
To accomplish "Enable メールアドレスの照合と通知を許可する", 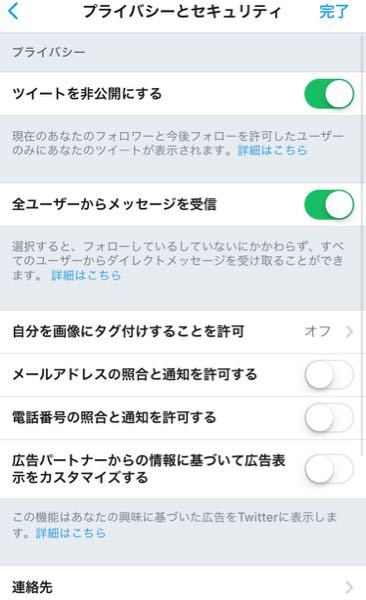I will (x=329, y=375).
